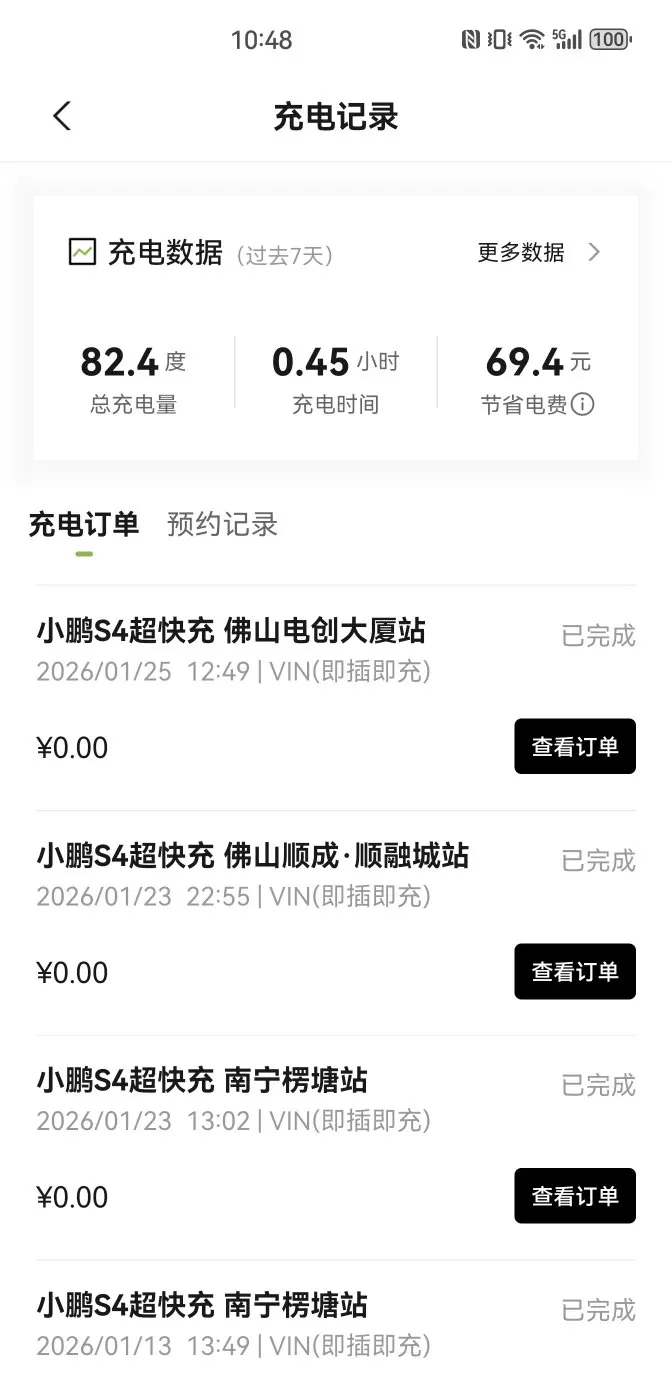The width and height of the screenshot is (672, 1386).
Task: View order for 佛山电创大厦站
Action: tap(574, 746)
